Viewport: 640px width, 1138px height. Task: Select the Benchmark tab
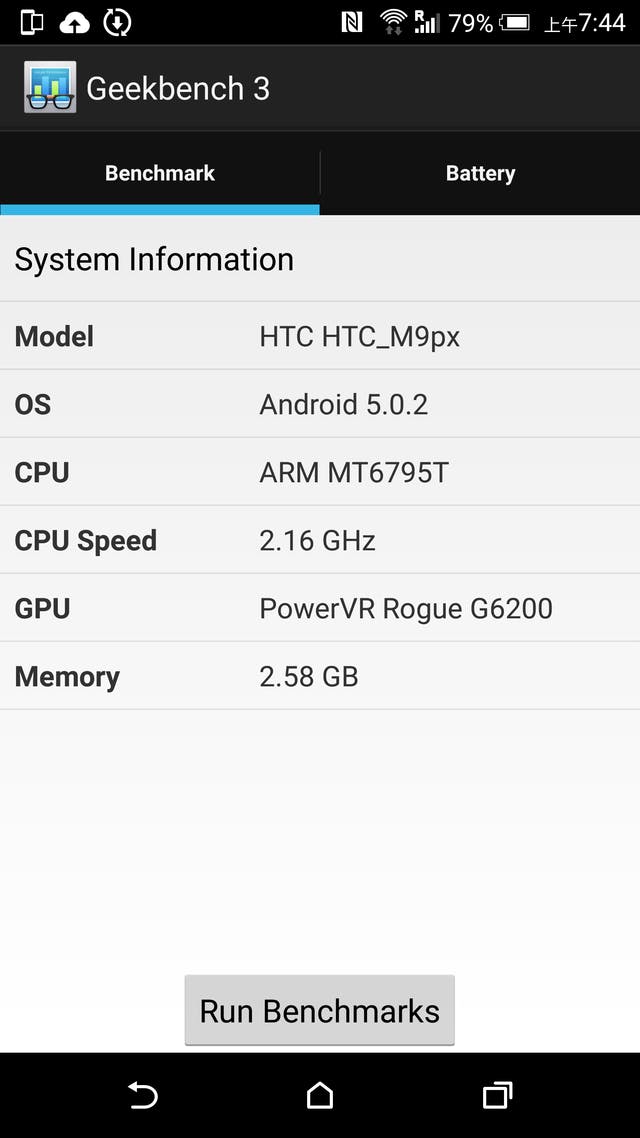[x=160, y=173]
